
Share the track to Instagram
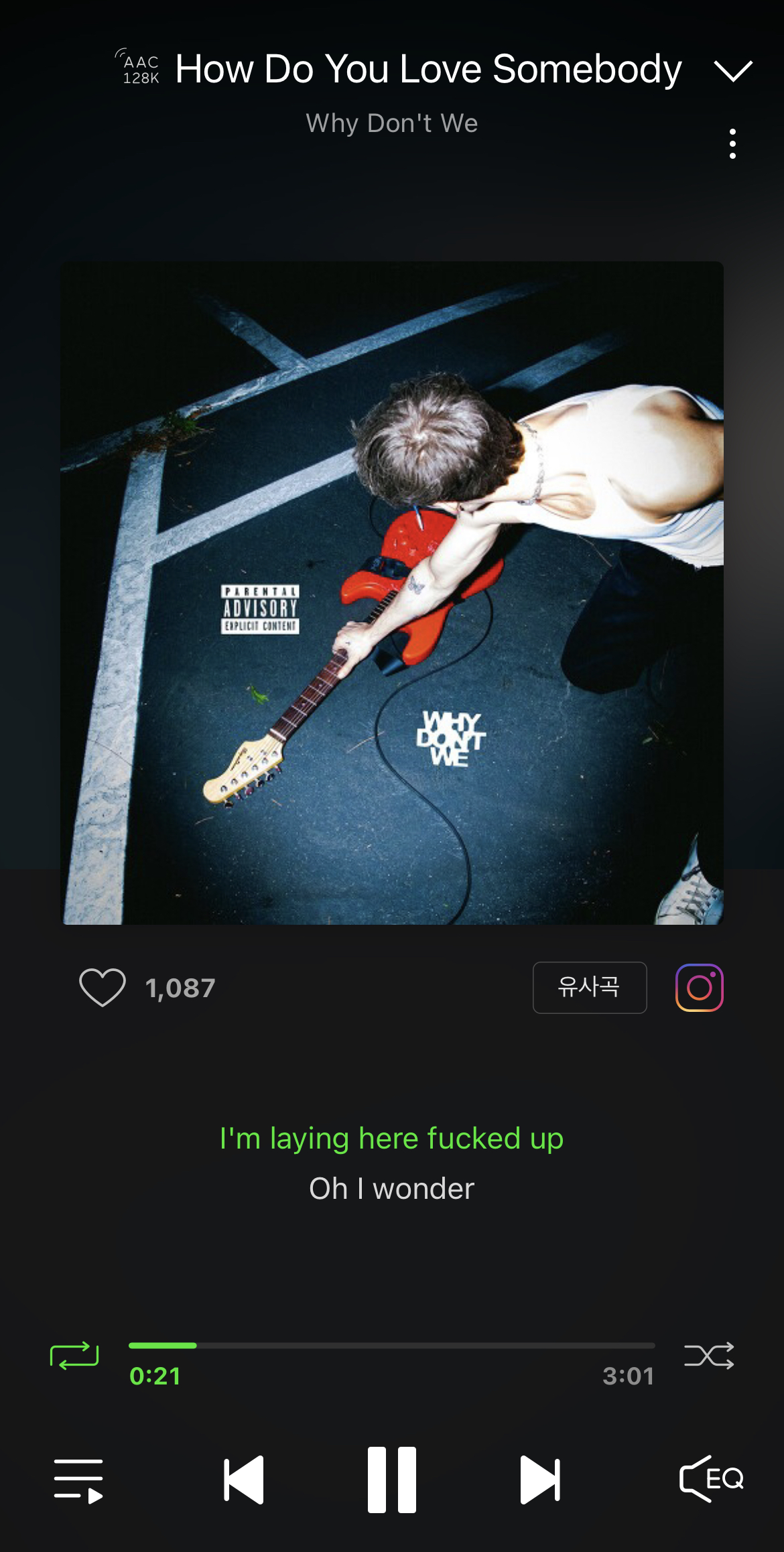pos(699,987)
